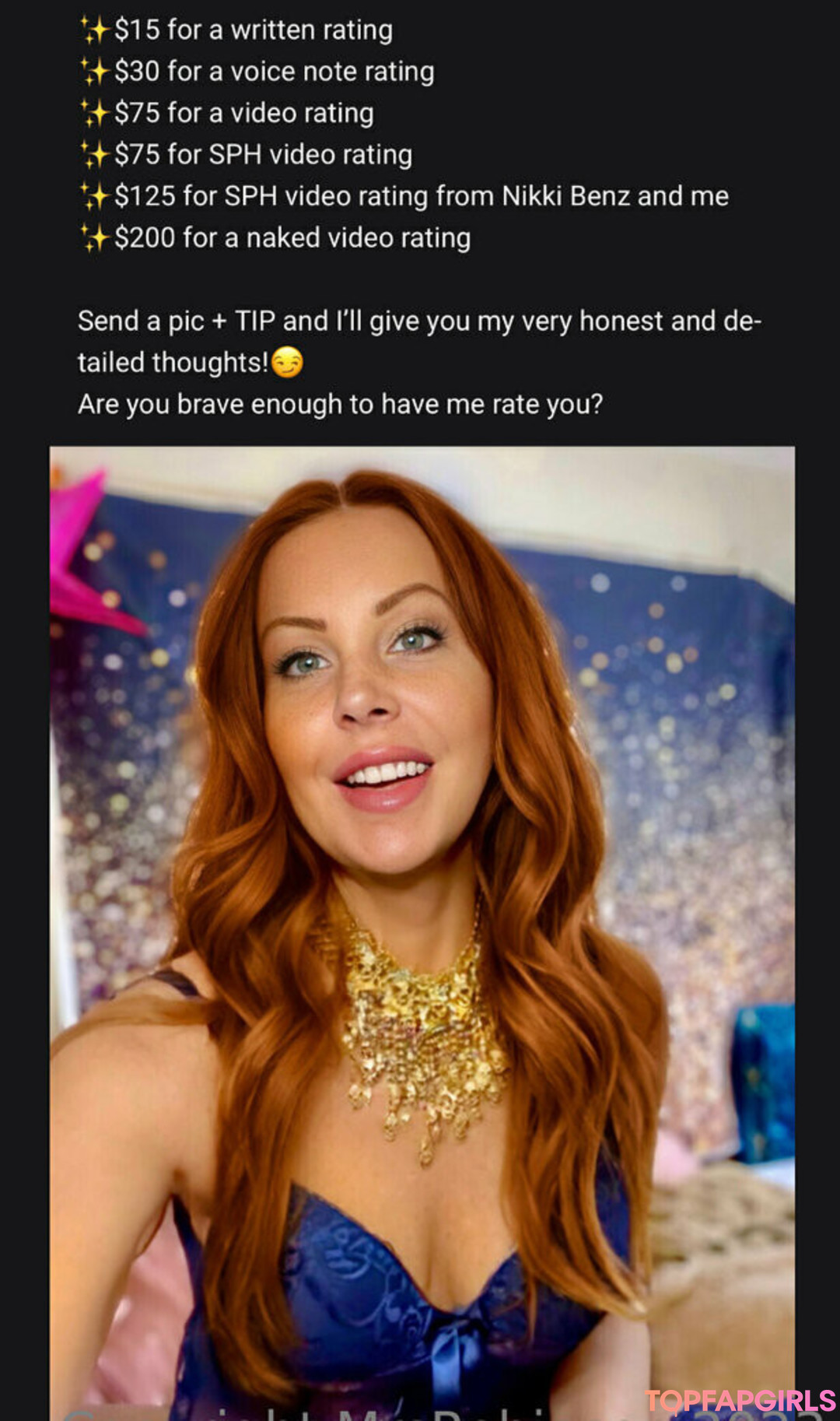Open the redhead woman's photo in the post
Screen dimensions: 840x1421
[422, 933]
